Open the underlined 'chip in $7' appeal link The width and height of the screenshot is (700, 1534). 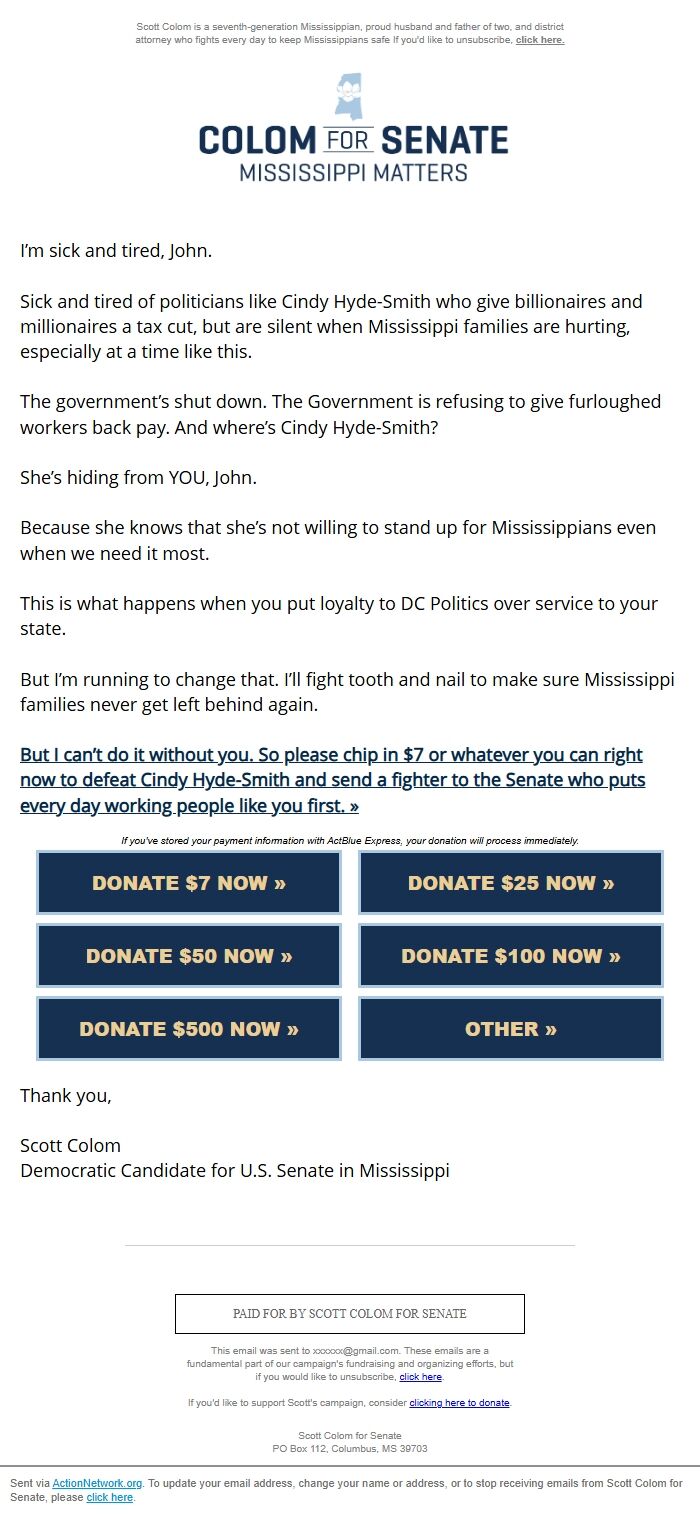point(333,780)
